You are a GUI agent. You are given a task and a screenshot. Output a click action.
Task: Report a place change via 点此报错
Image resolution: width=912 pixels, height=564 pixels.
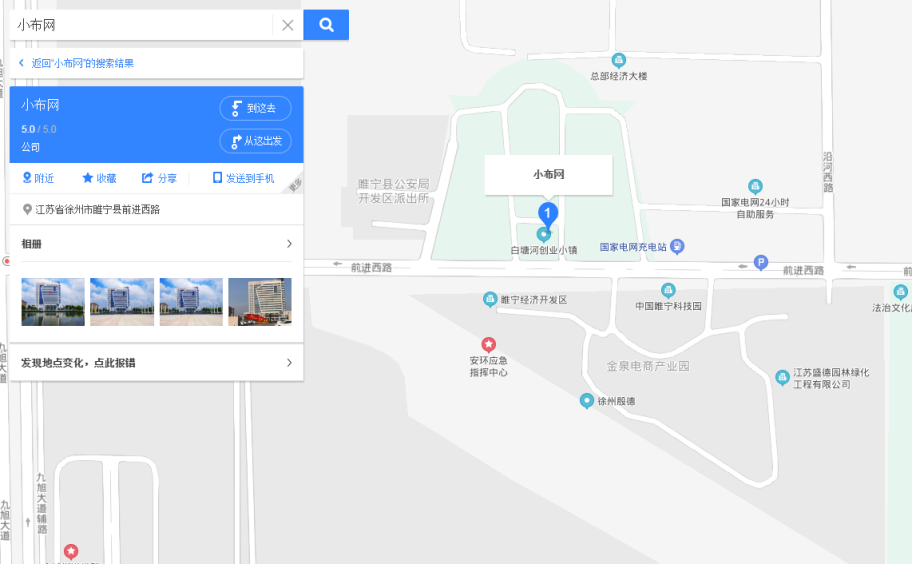coord(156,363)
